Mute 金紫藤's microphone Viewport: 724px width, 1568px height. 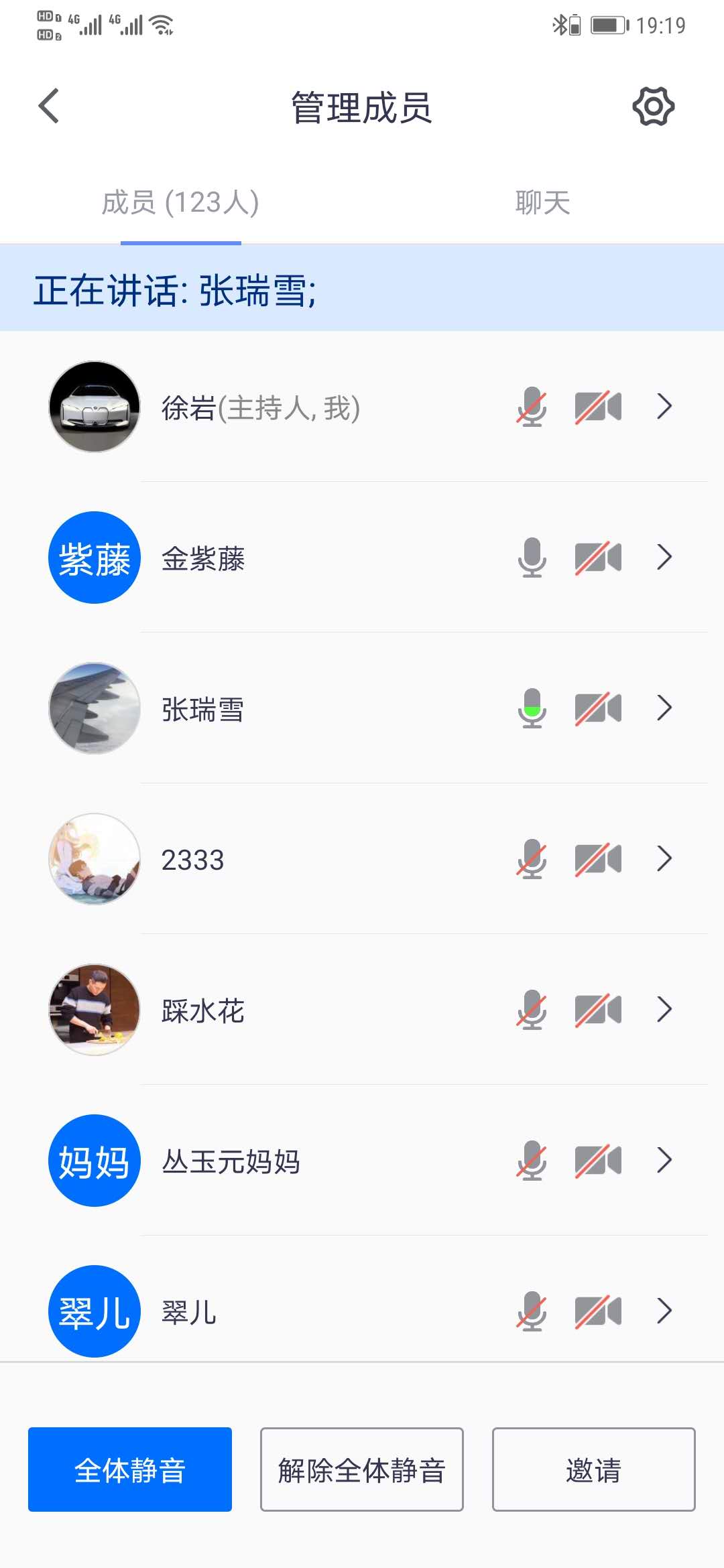[532, 558]
